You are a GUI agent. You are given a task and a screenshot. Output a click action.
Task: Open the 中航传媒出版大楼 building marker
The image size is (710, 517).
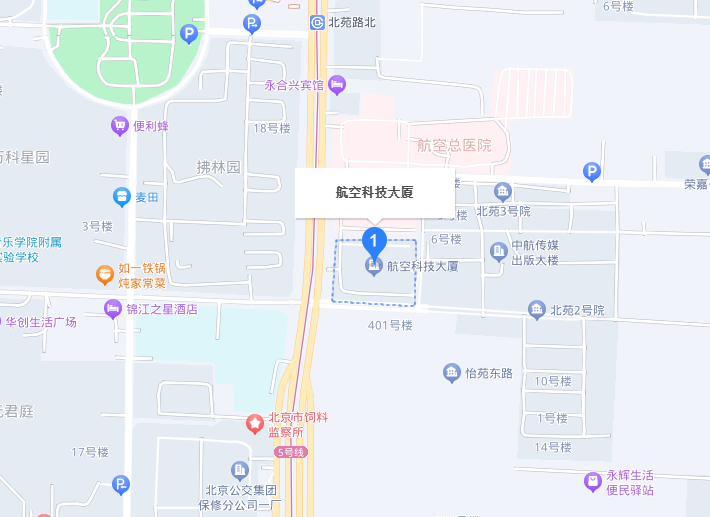coord(498,251)
